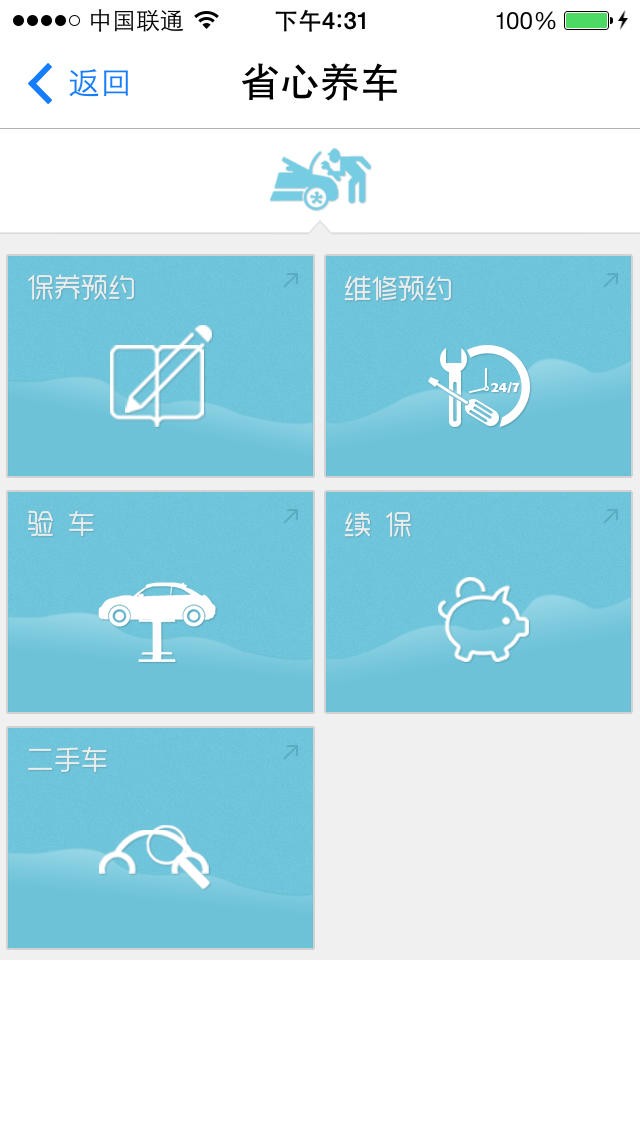Select the 验车 vehicle inspection tile

click(x=160, y=602)
